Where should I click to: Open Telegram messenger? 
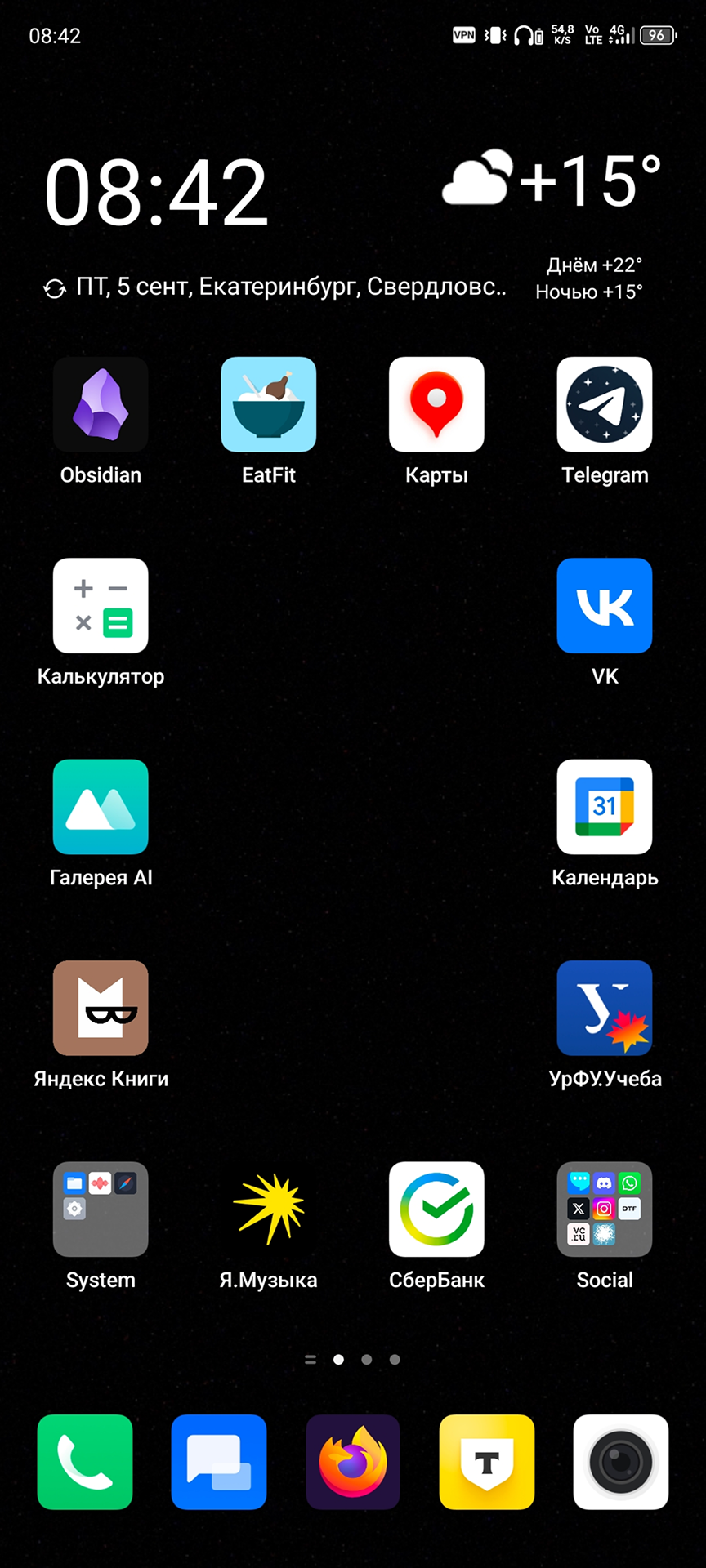[x=605, y=404]
